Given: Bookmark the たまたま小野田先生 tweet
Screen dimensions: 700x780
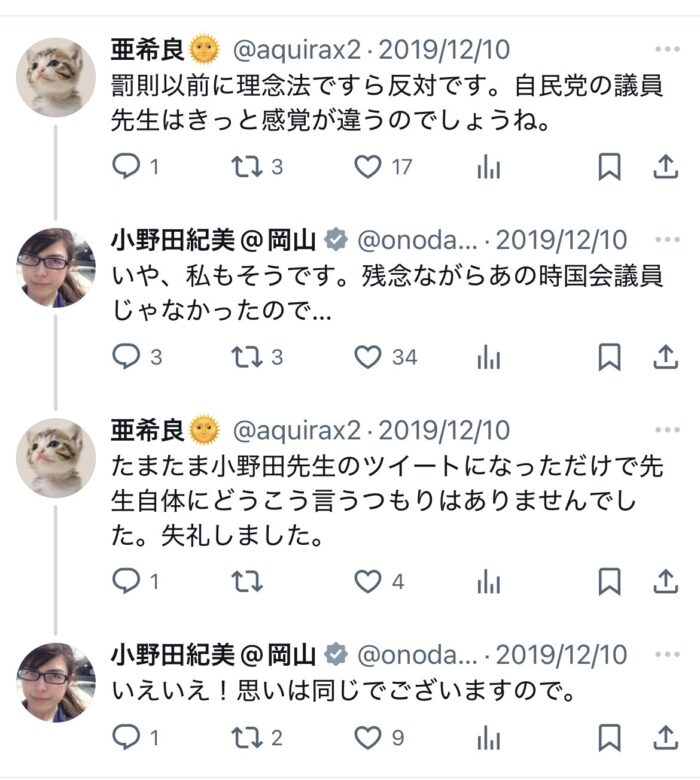Looking at the screenshot, I should coord(609,581).
